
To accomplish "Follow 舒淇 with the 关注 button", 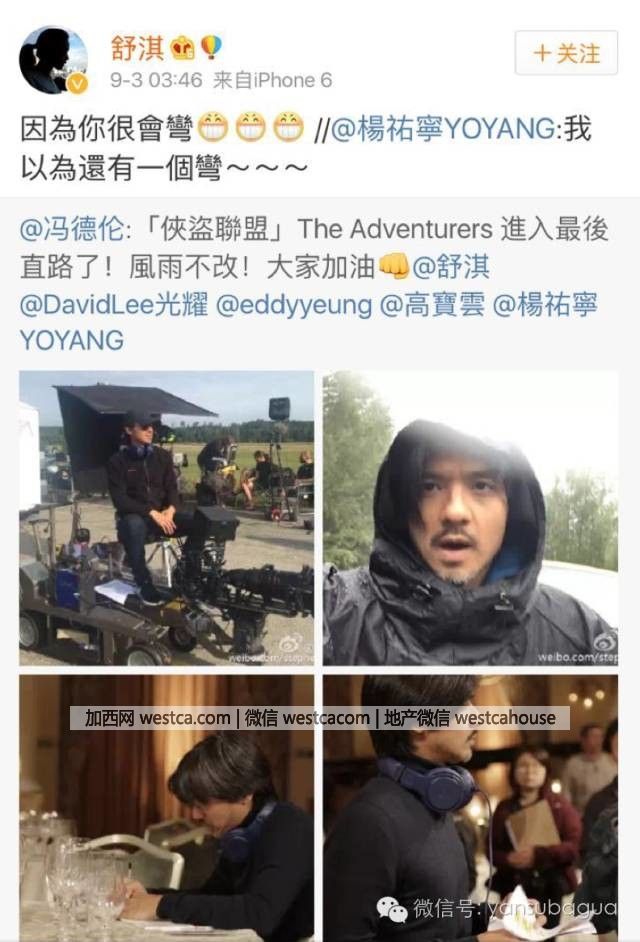I will point(566,53).
